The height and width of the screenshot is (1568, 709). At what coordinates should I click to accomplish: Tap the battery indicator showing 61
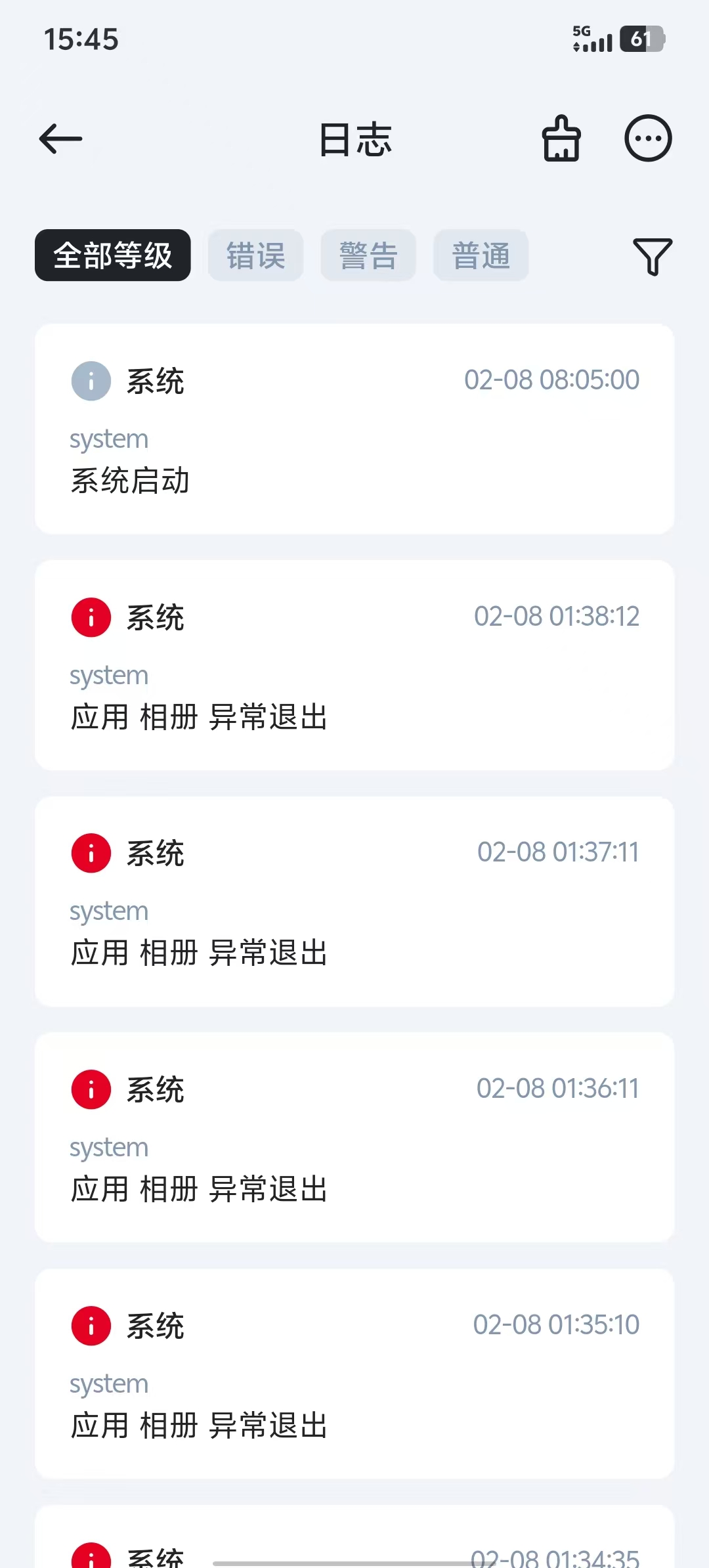[x=641, y=39]
